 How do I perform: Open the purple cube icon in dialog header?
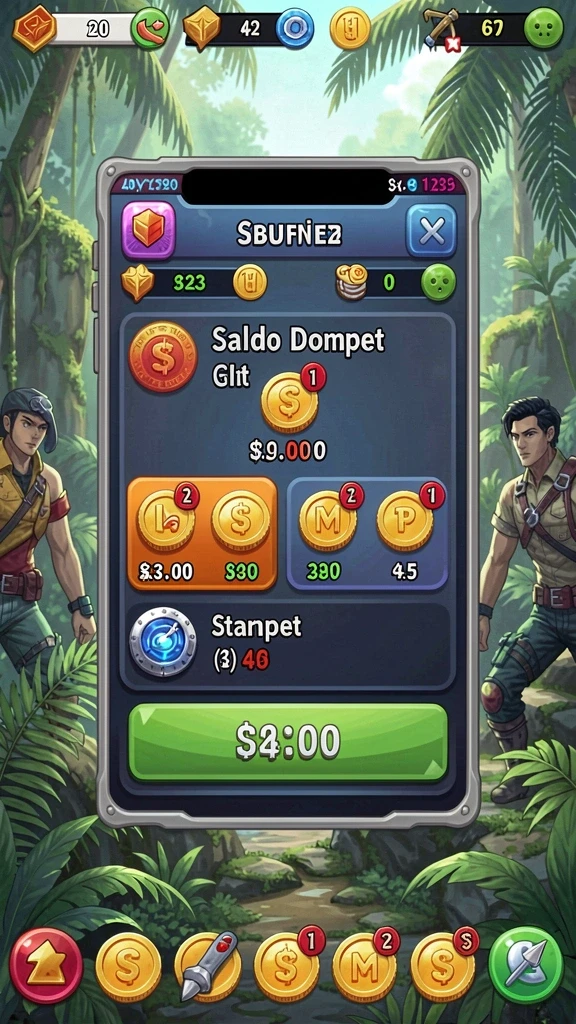(x=149, y=231)
